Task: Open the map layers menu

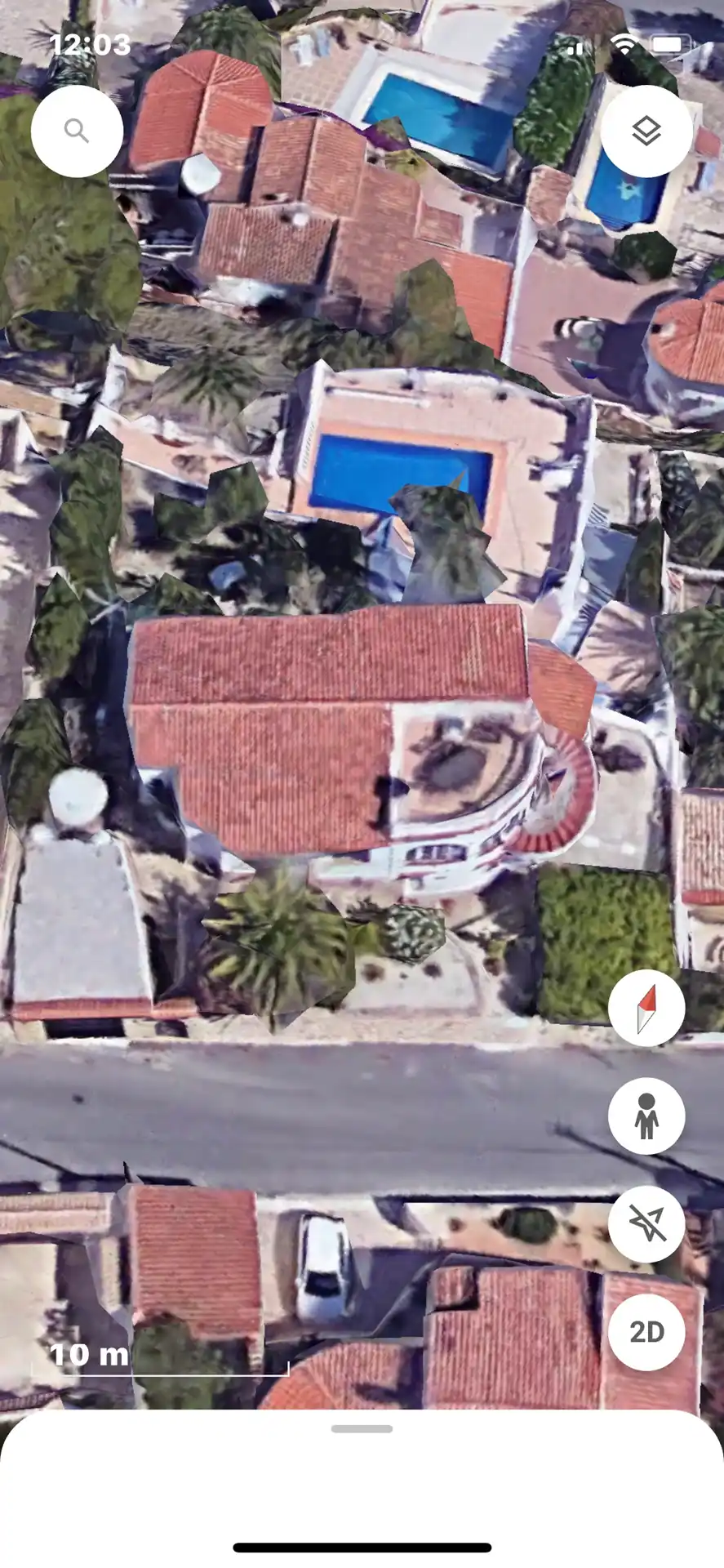Action: pos(646,131)
